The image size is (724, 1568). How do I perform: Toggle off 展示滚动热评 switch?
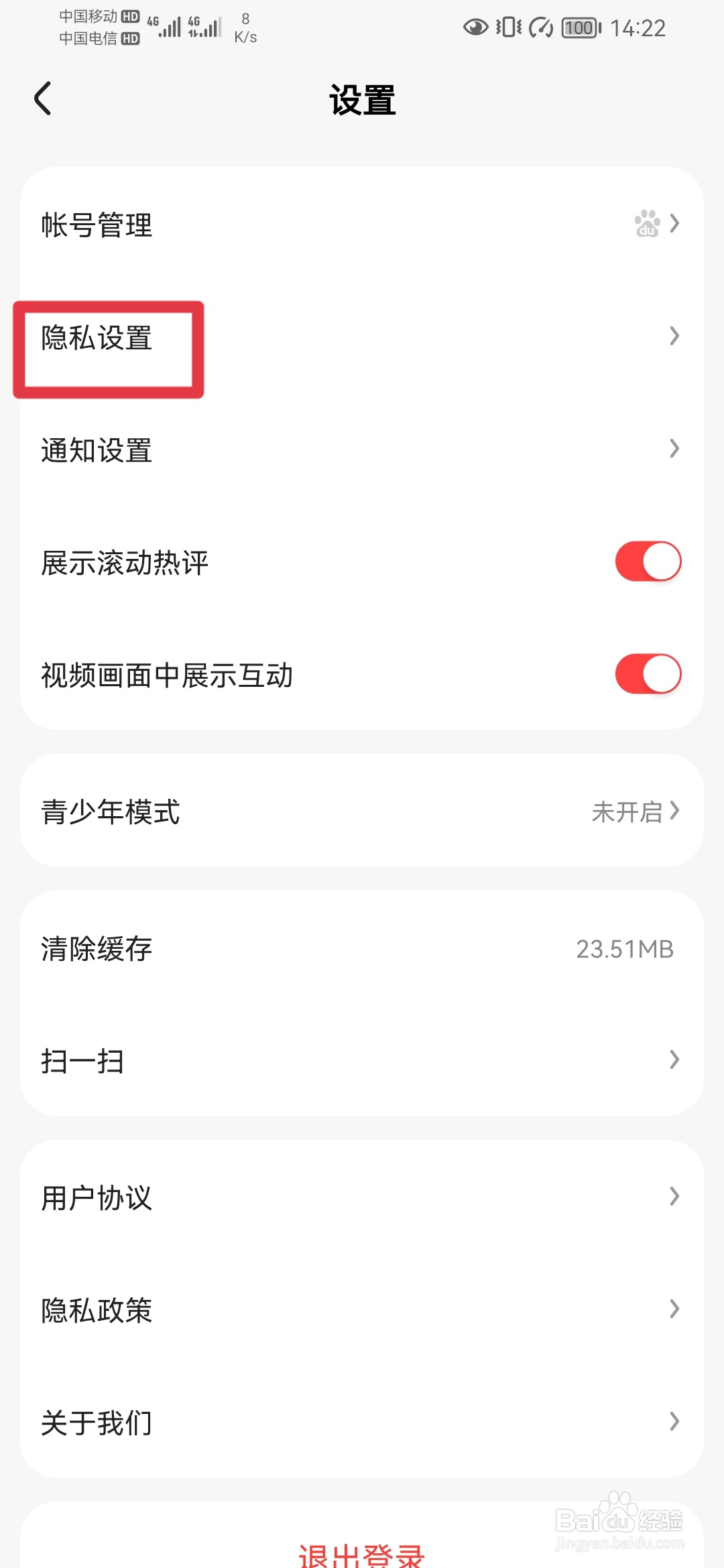(648, 562)
